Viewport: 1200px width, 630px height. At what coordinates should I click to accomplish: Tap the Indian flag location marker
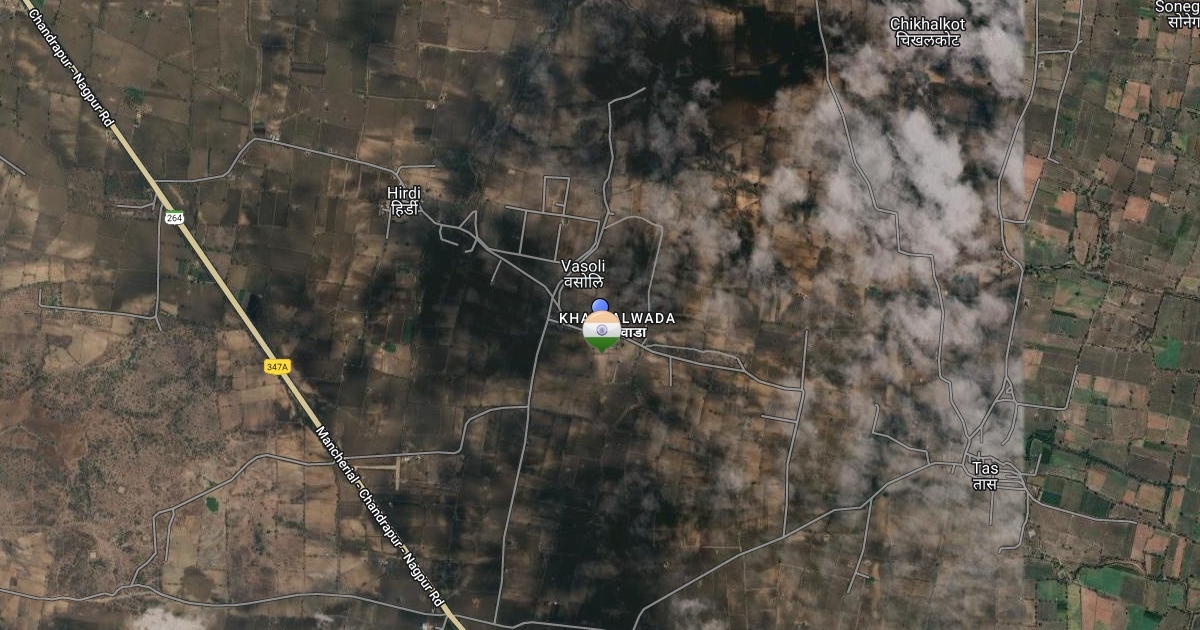coord(601,331)
